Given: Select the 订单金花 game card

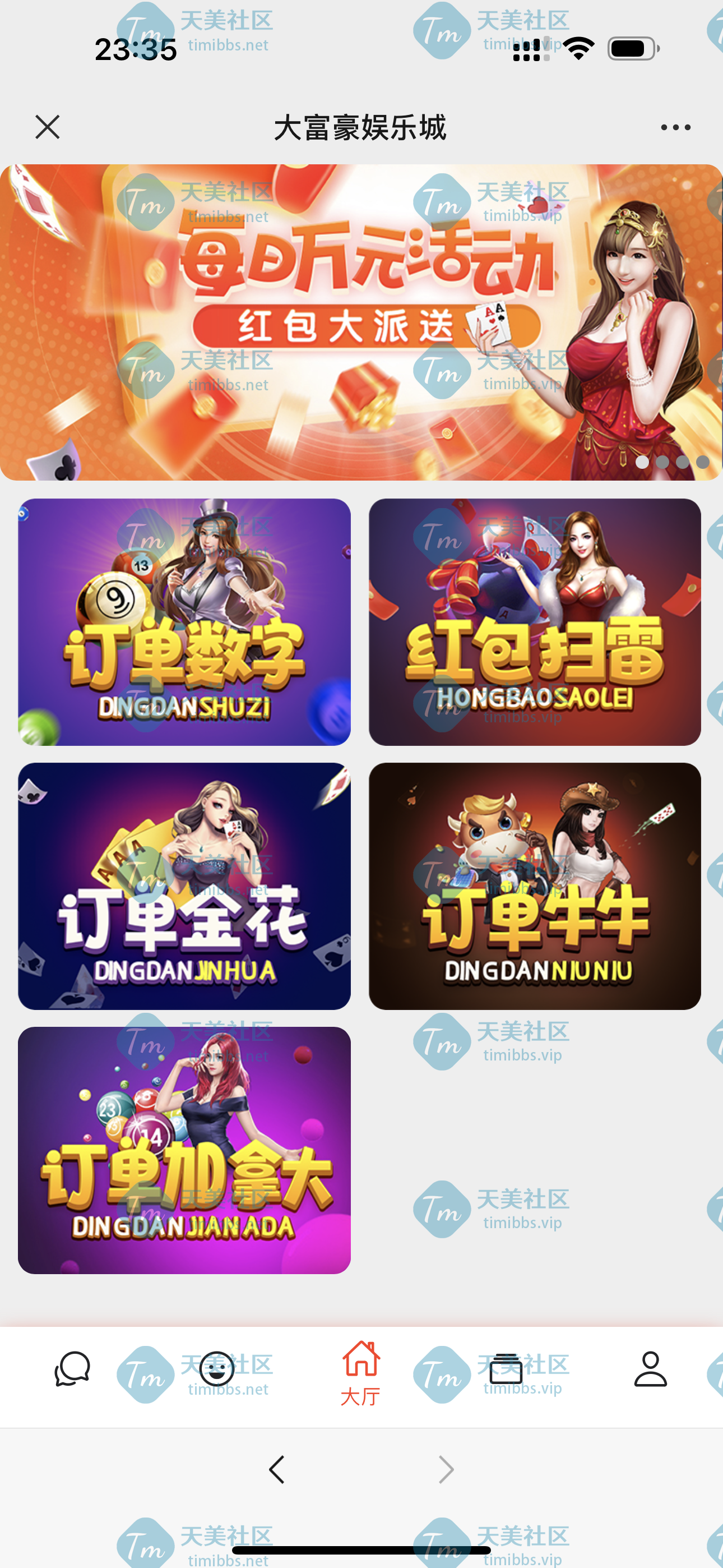Looking at the screenshot, I should coord(184,886).
